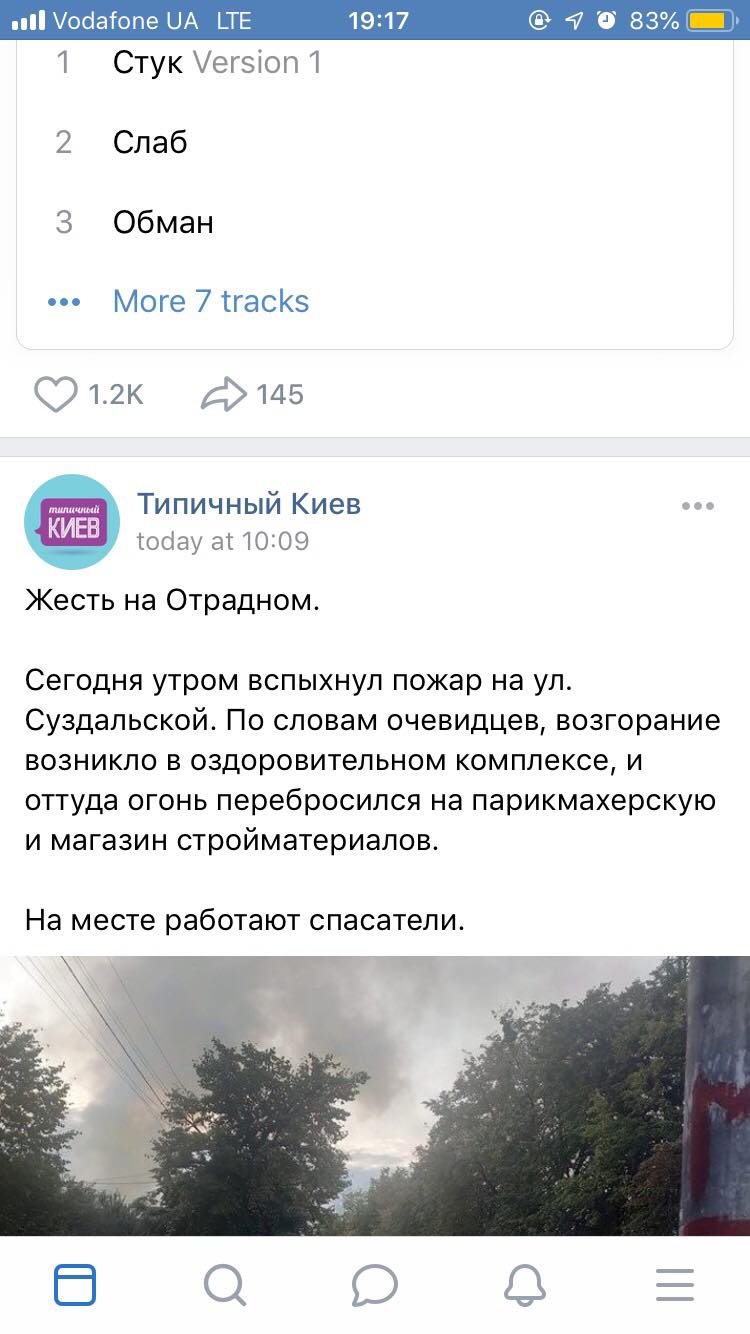
Task: Expand More 7 tracks link
Action: (211, 301)
